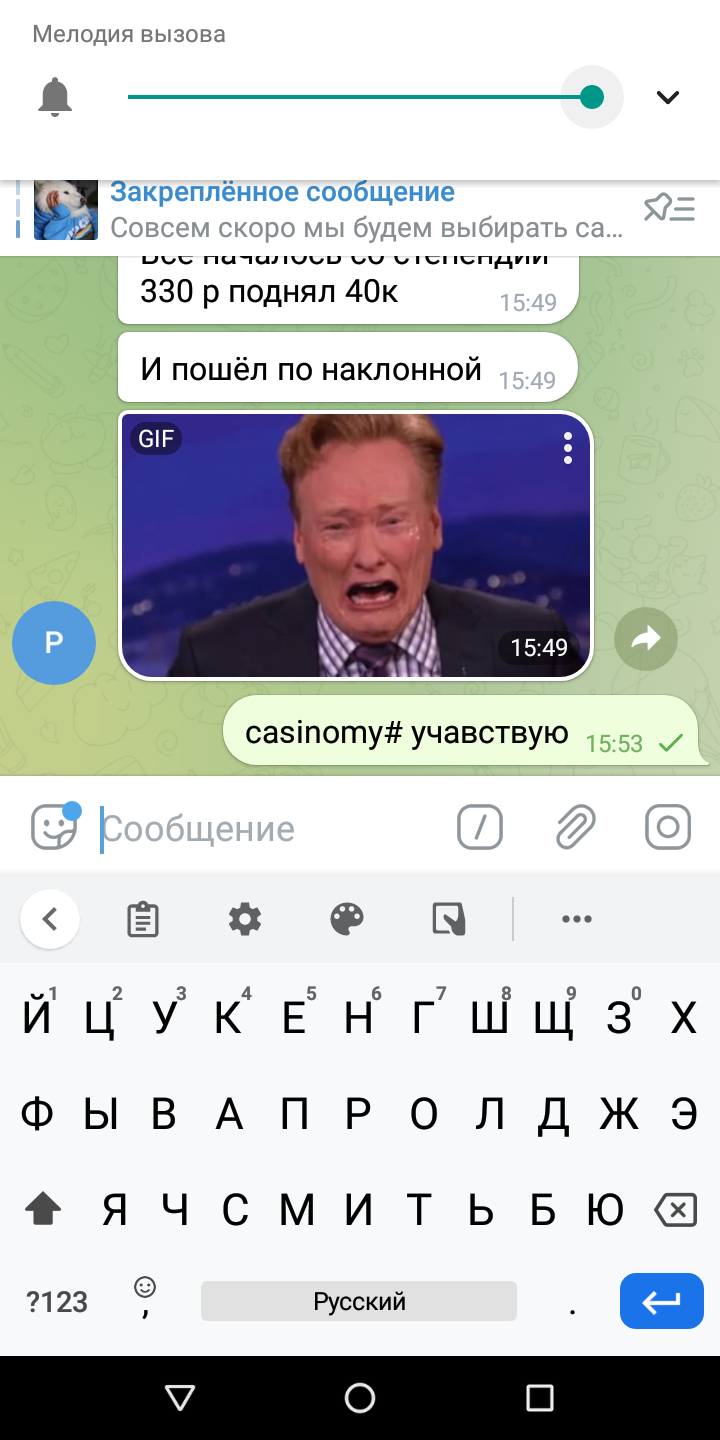This screenshot has height=1440, width=720.
Task: Record a video message with the camera icon
Action: click(667, 827)
